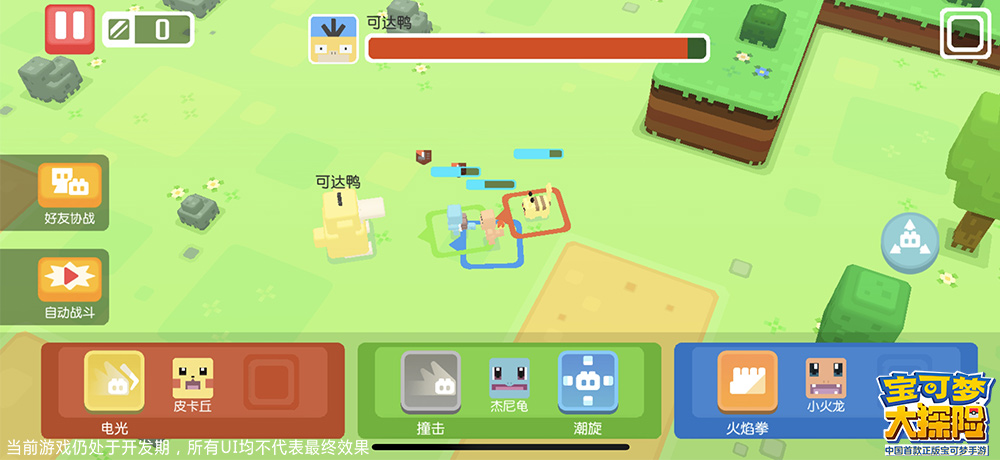
Task: Open 好友协战 friend co-op
Action: click(69, 187)
